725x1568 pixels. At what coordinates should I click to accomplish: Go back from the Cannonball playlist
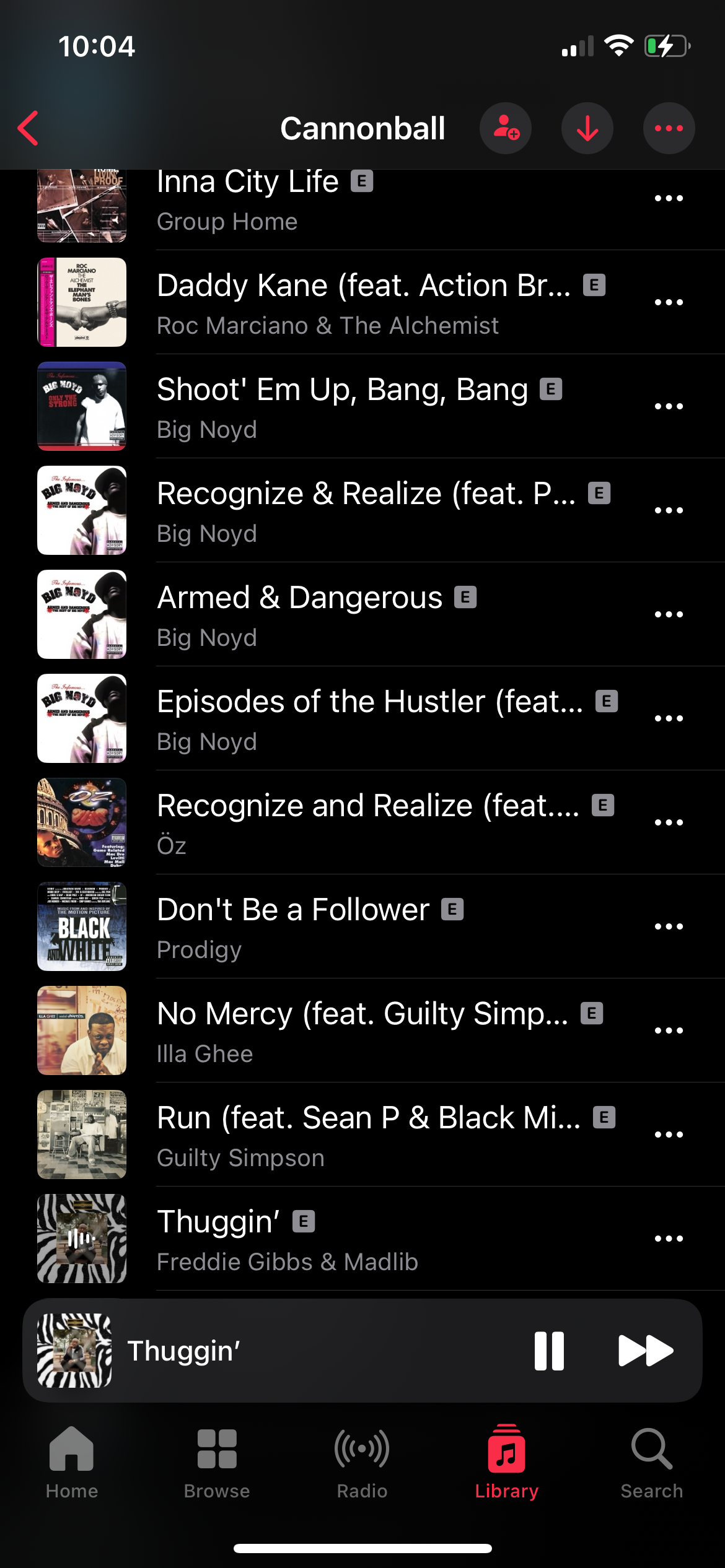[x=29, y=128]
